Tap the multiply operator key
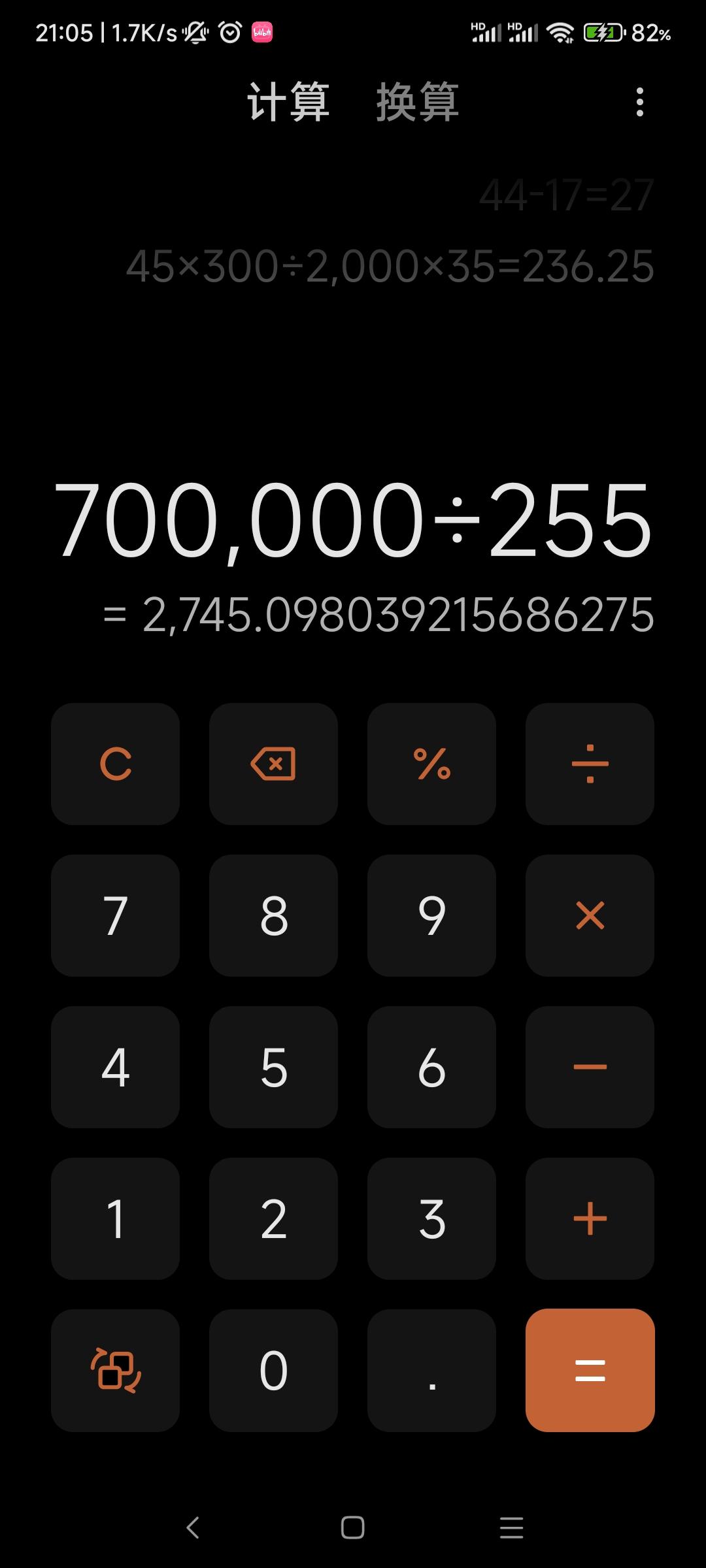 point(590,915)
